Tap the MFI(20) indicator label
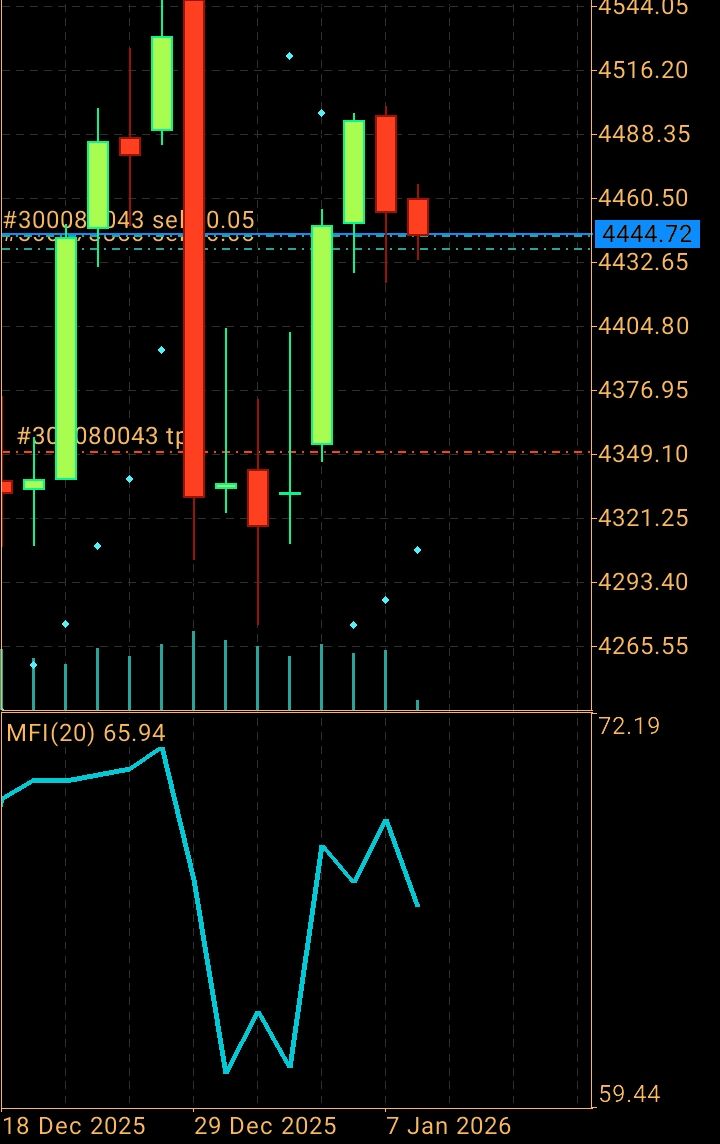The image size is (720, 1144). (x=86, y=733)
